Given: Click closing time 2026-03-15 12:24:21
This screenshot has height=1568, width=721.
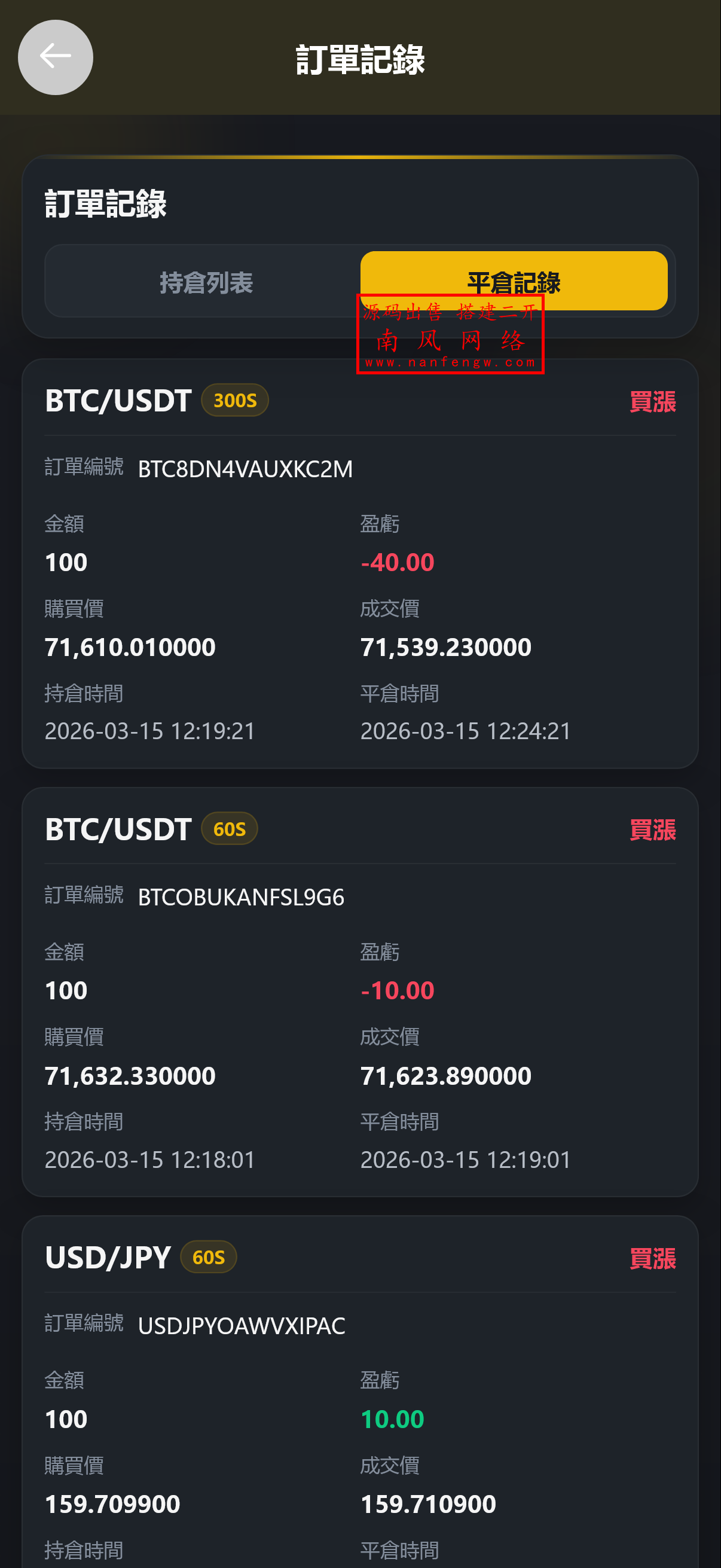Looking at the screenshot, I should tap(467, 731).
